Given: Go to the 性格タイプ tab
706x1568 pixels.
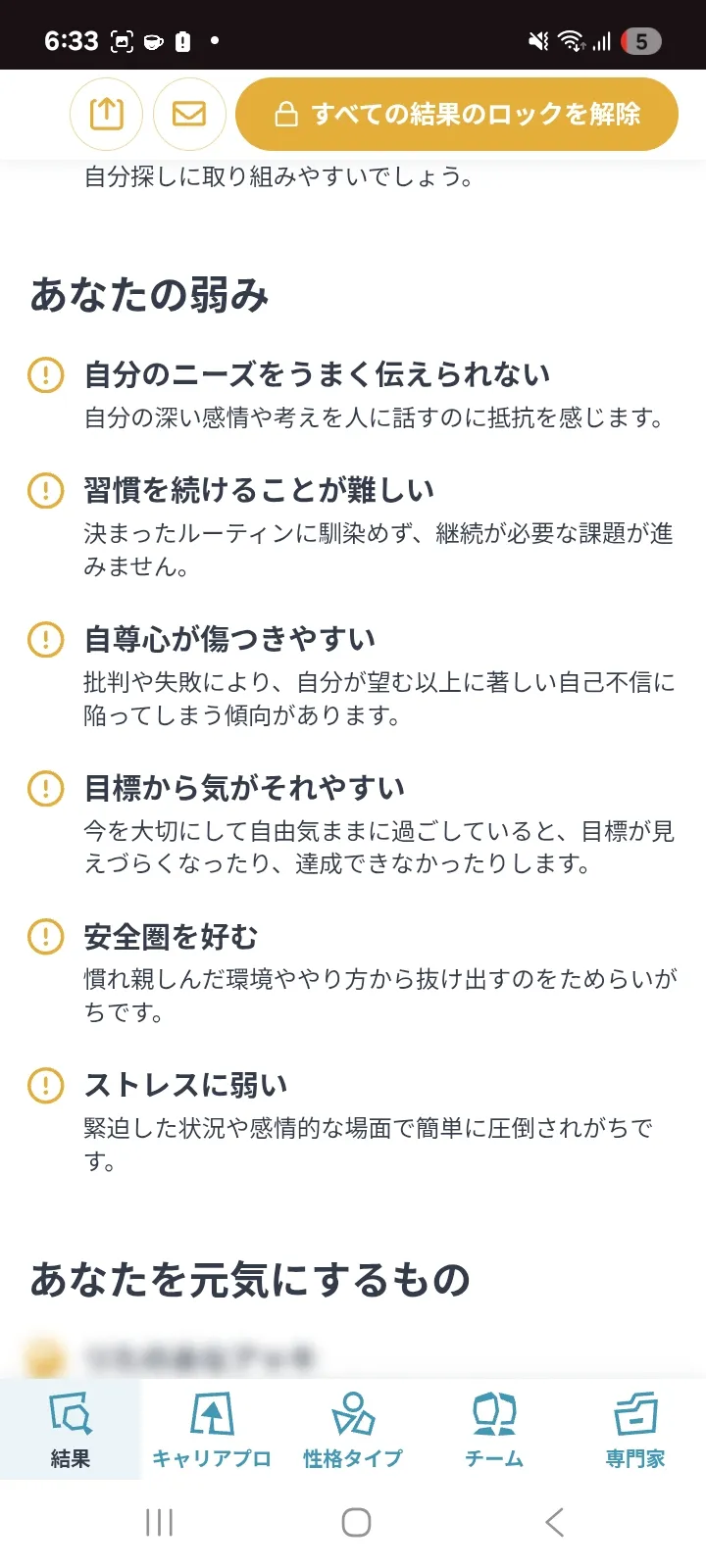Looking at the screenshot, I should (353, 1430).
